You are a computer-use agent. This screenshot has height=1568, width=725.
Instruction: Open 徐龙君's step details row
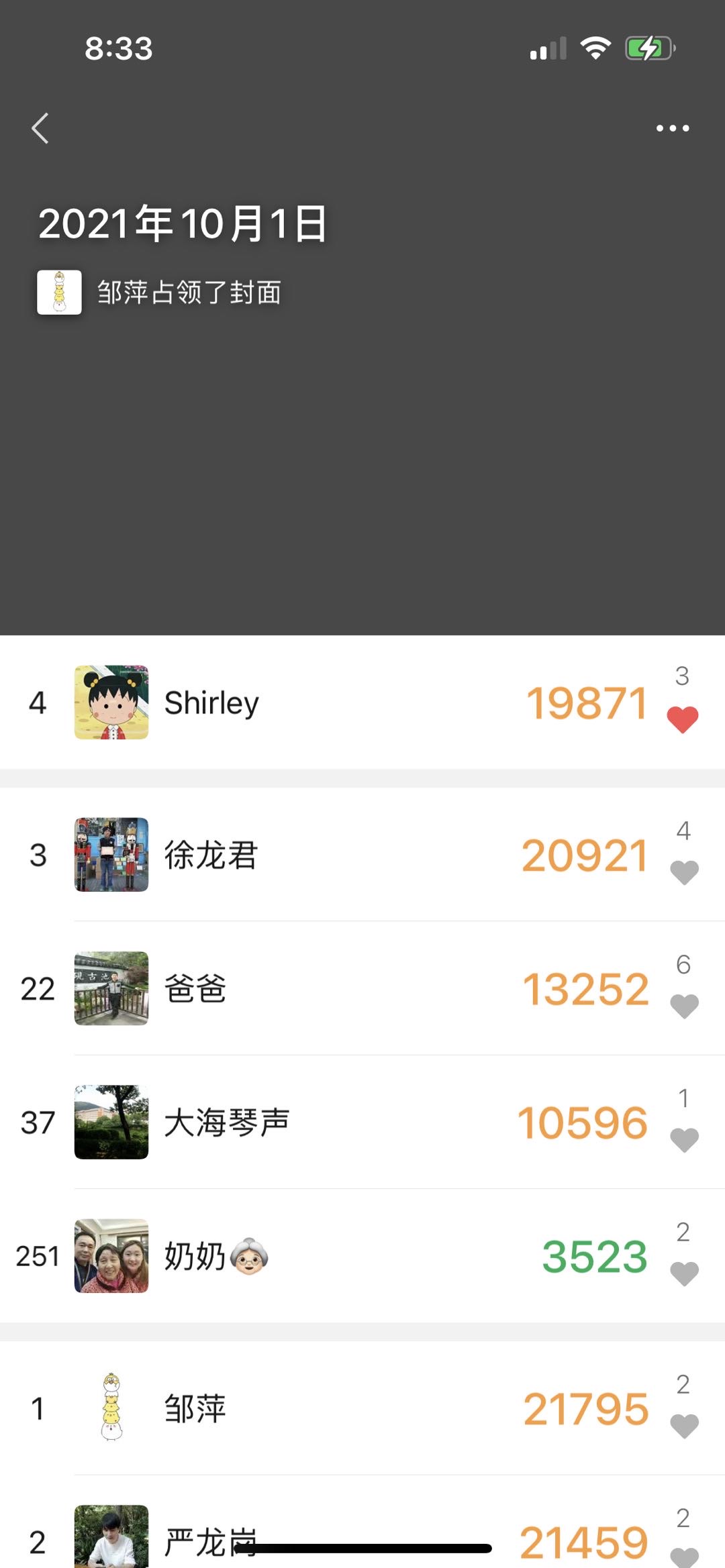coord(336,855)
